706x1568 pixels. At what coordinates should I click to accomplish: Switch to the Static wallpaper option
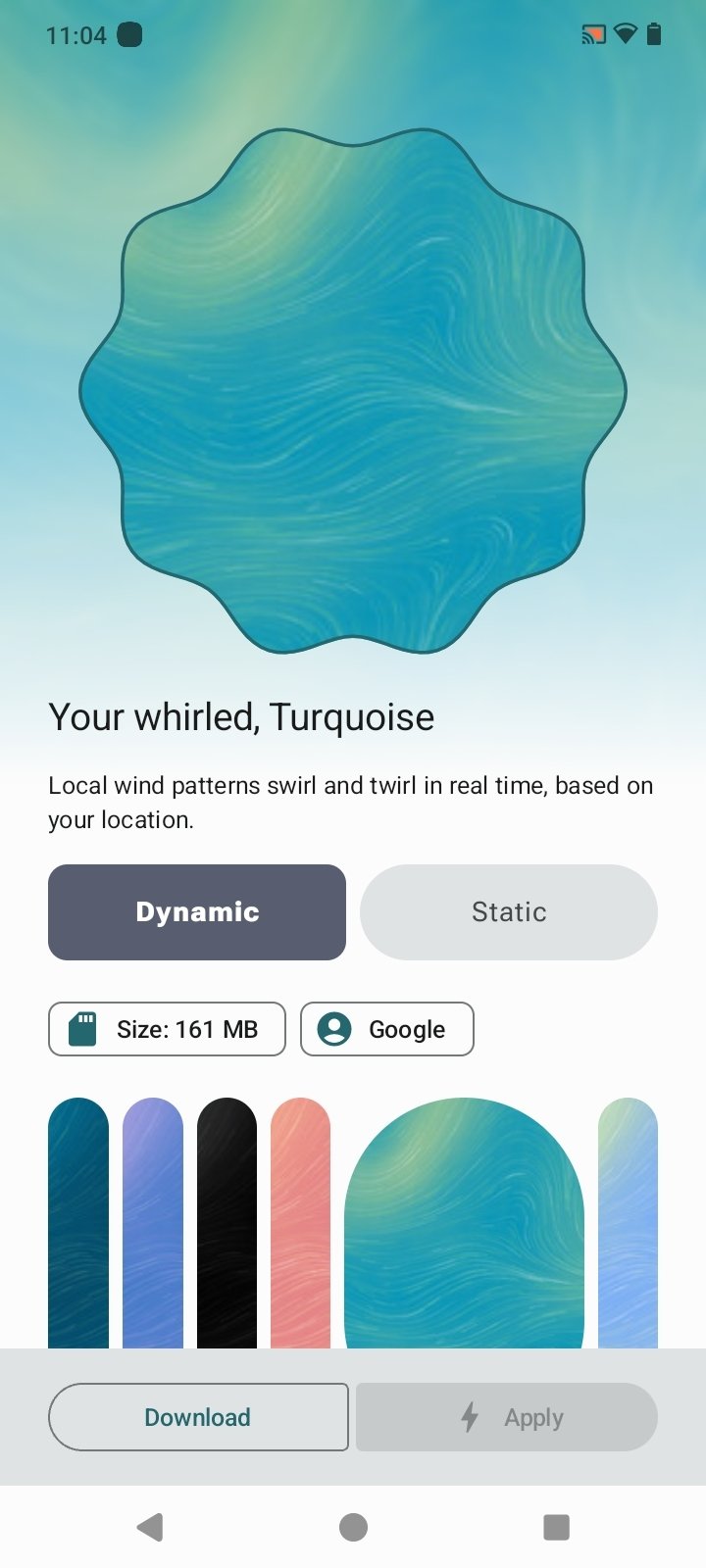click(508, 911)
